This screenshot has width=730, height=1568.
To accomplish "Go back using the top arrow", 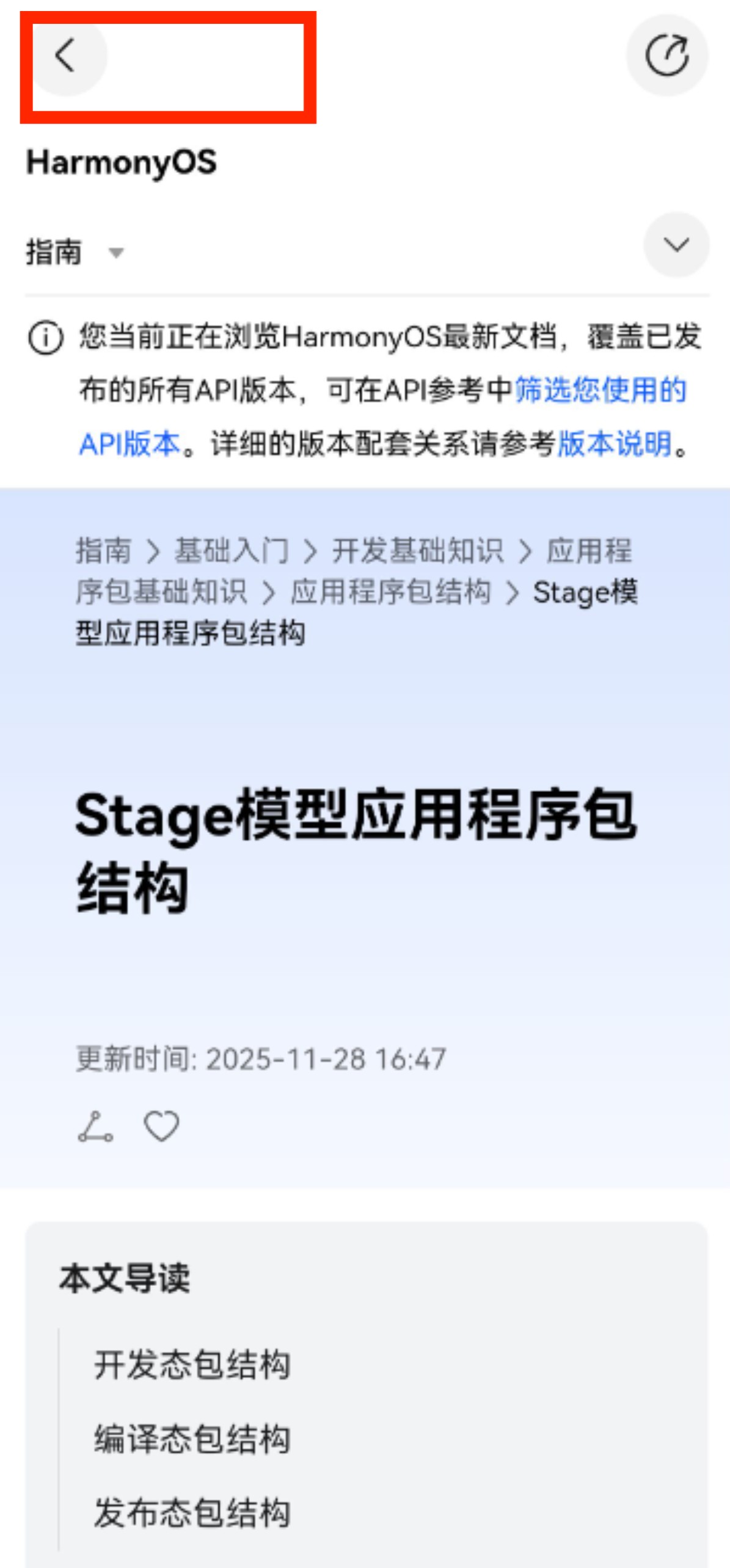I will [66, 56].
